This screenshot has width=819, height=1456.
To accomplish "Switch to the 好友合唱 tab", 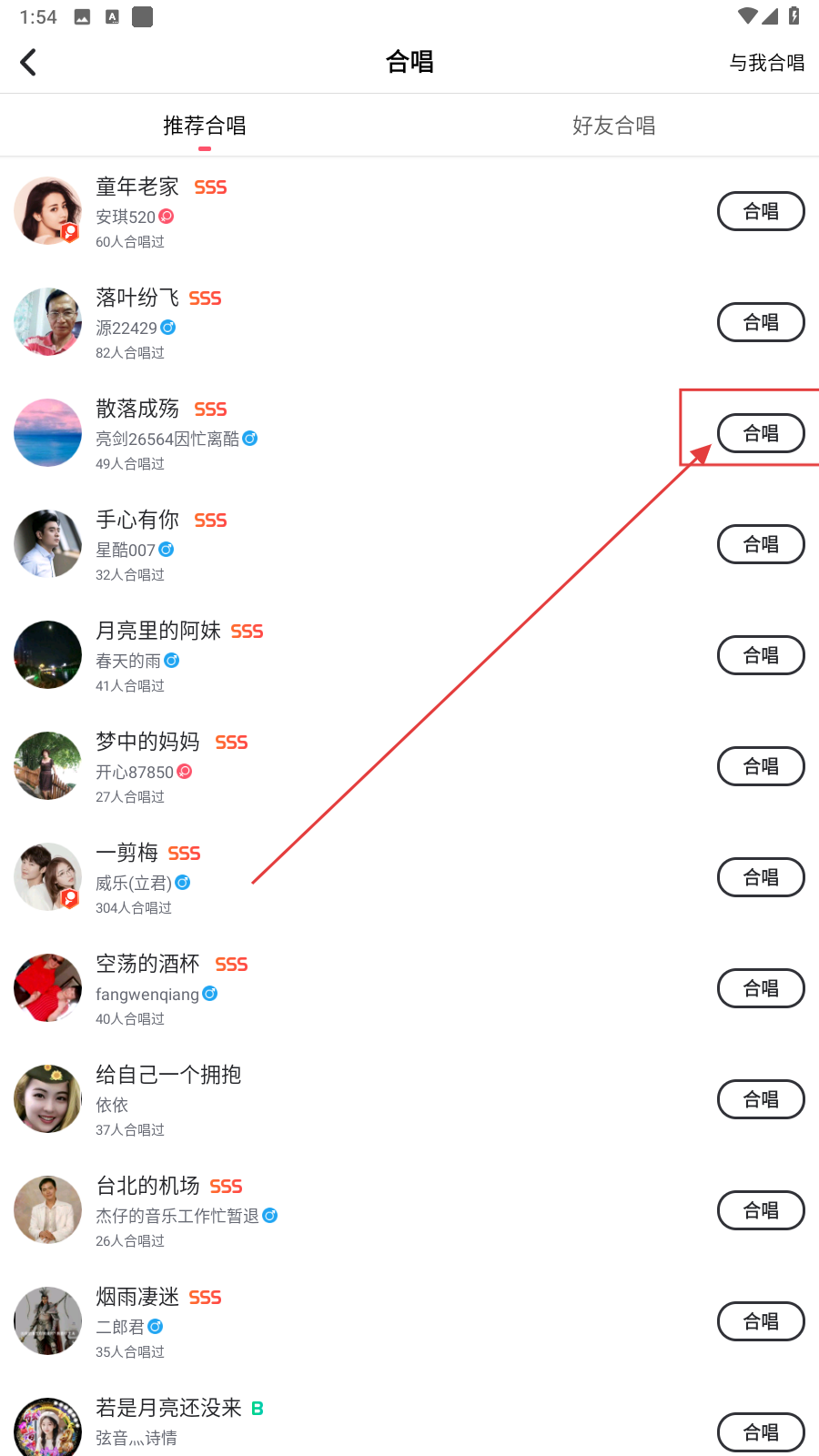I will click(613, 126).
